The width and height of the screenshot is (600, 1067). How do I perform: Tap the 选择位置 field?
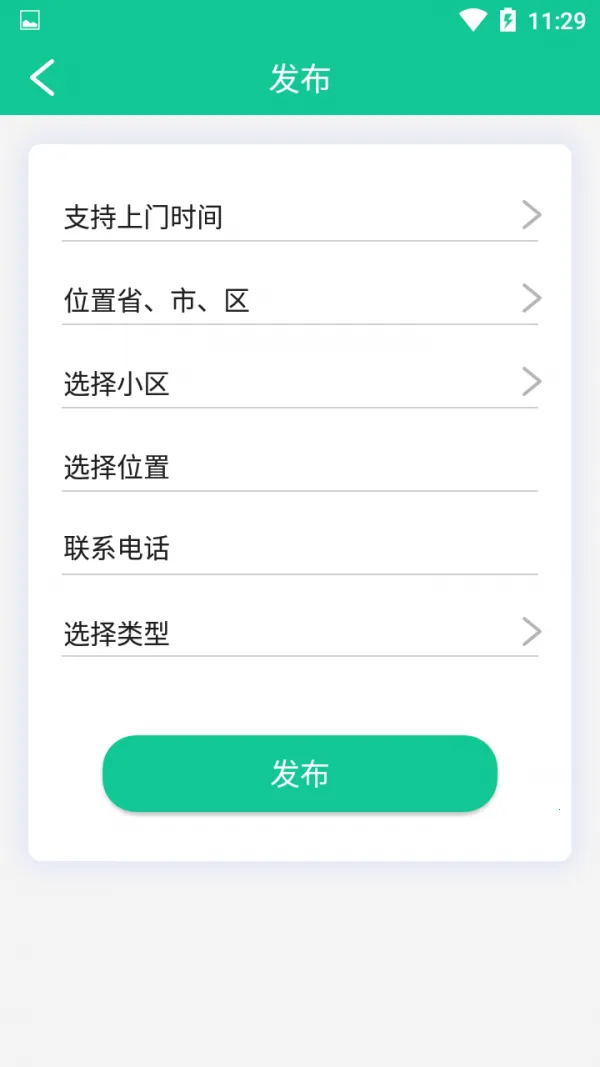click(299, 466)
